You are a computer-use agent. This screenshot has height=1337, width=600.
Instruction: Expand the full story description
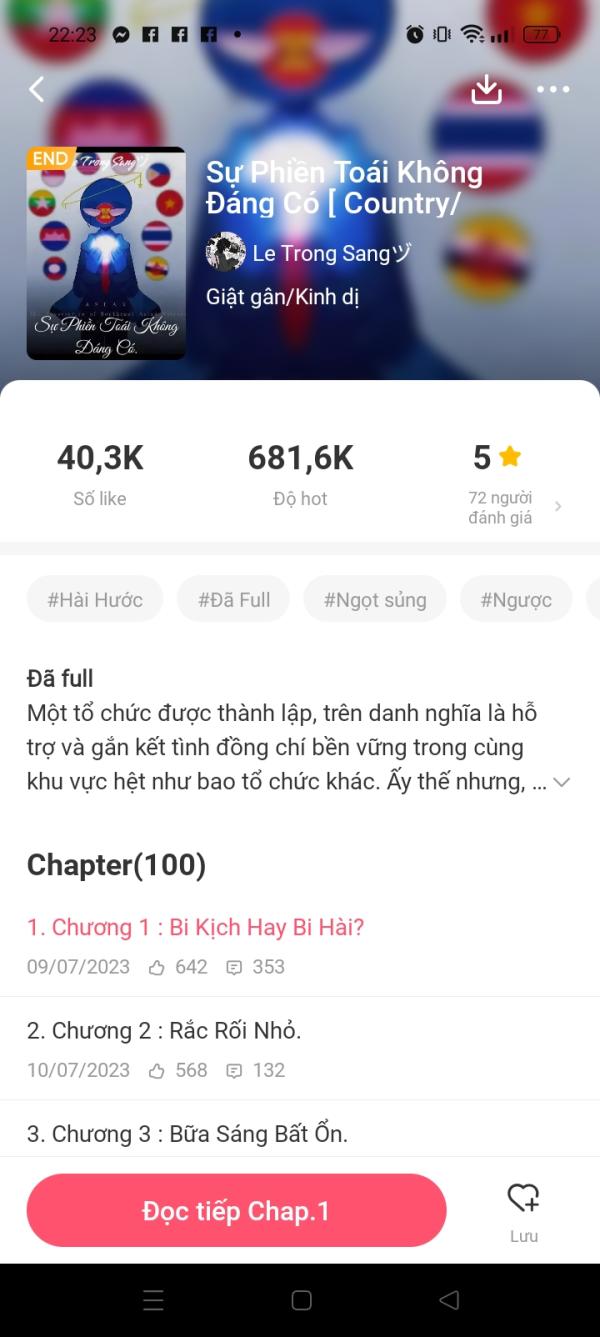(x=561, y=783)
